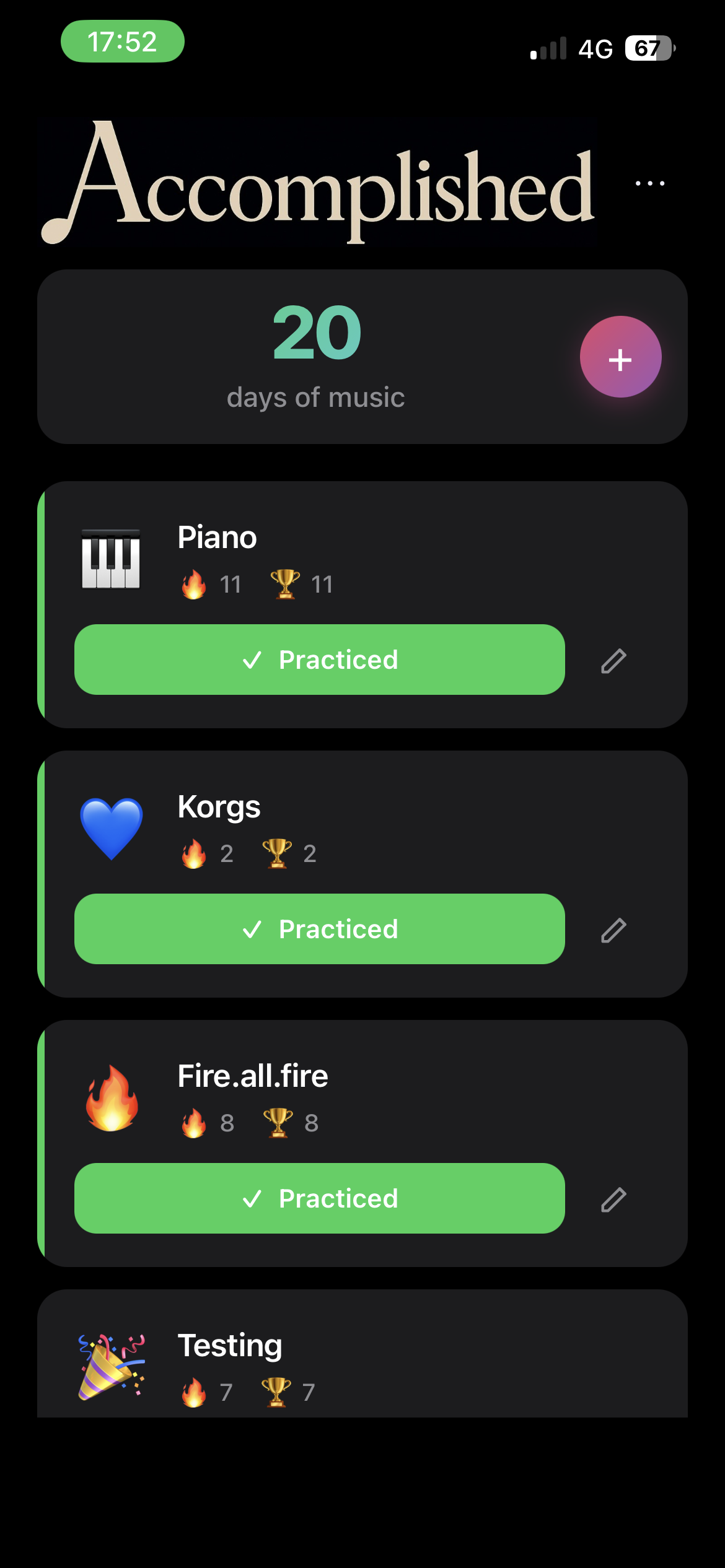Open the edit pencil for the Piano entry
This screenshot has width=725, height=1568.
(613, 660)
